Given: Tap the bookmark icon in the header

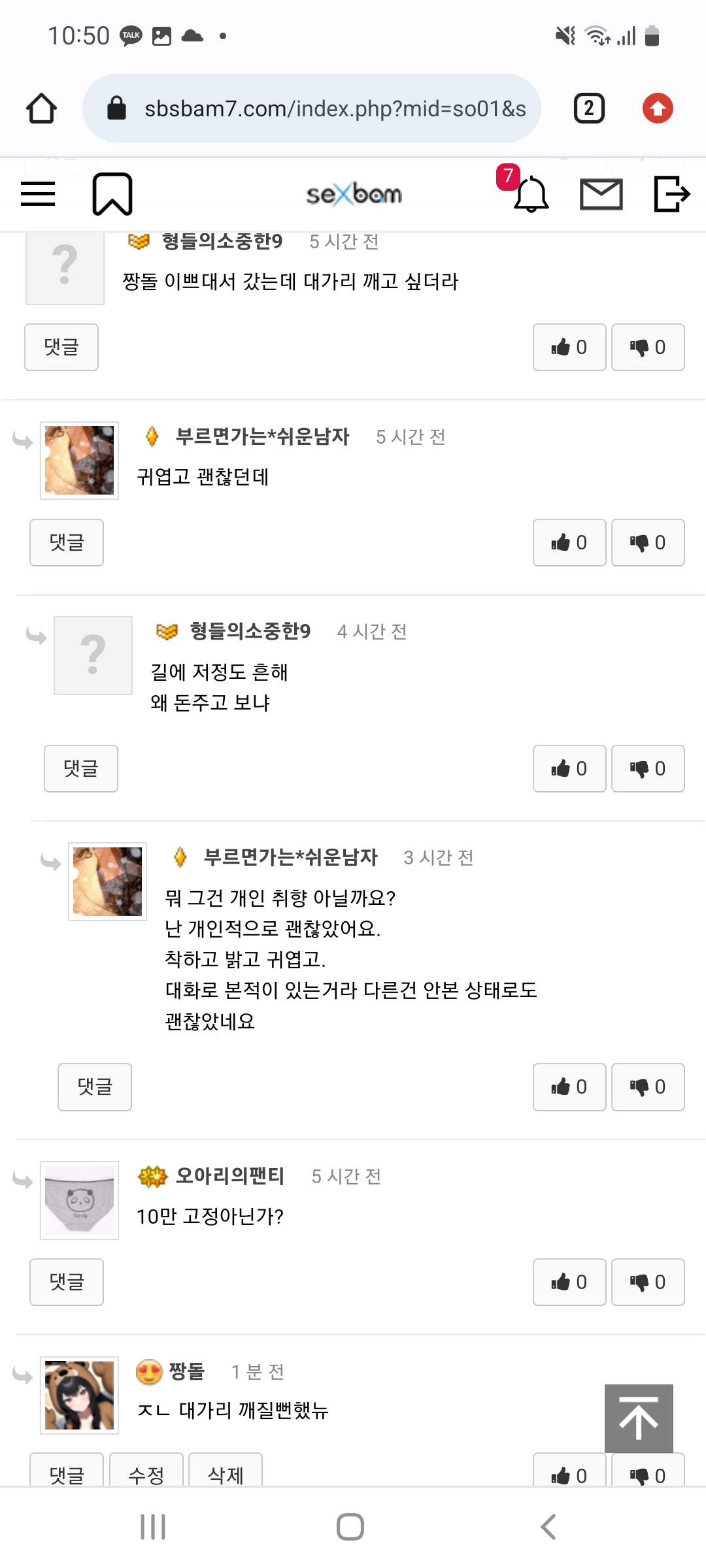Looking at the screenshot, I should click(111, 194).
